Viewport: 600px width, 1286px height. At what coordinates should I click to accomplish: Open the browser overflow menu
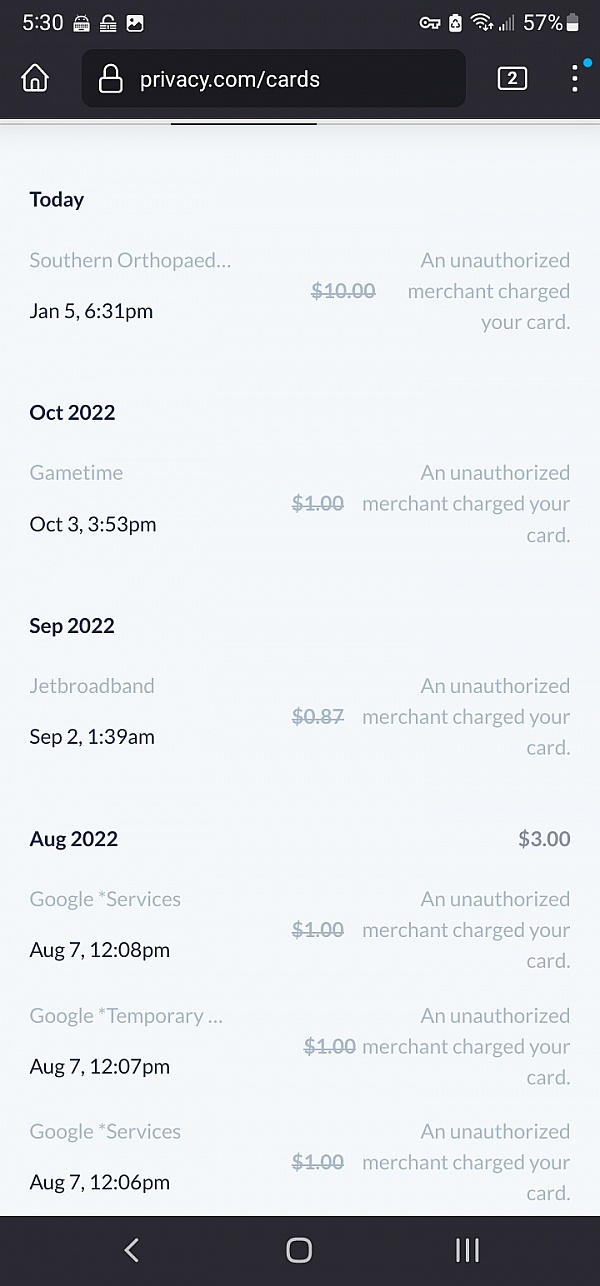[574, 78]
